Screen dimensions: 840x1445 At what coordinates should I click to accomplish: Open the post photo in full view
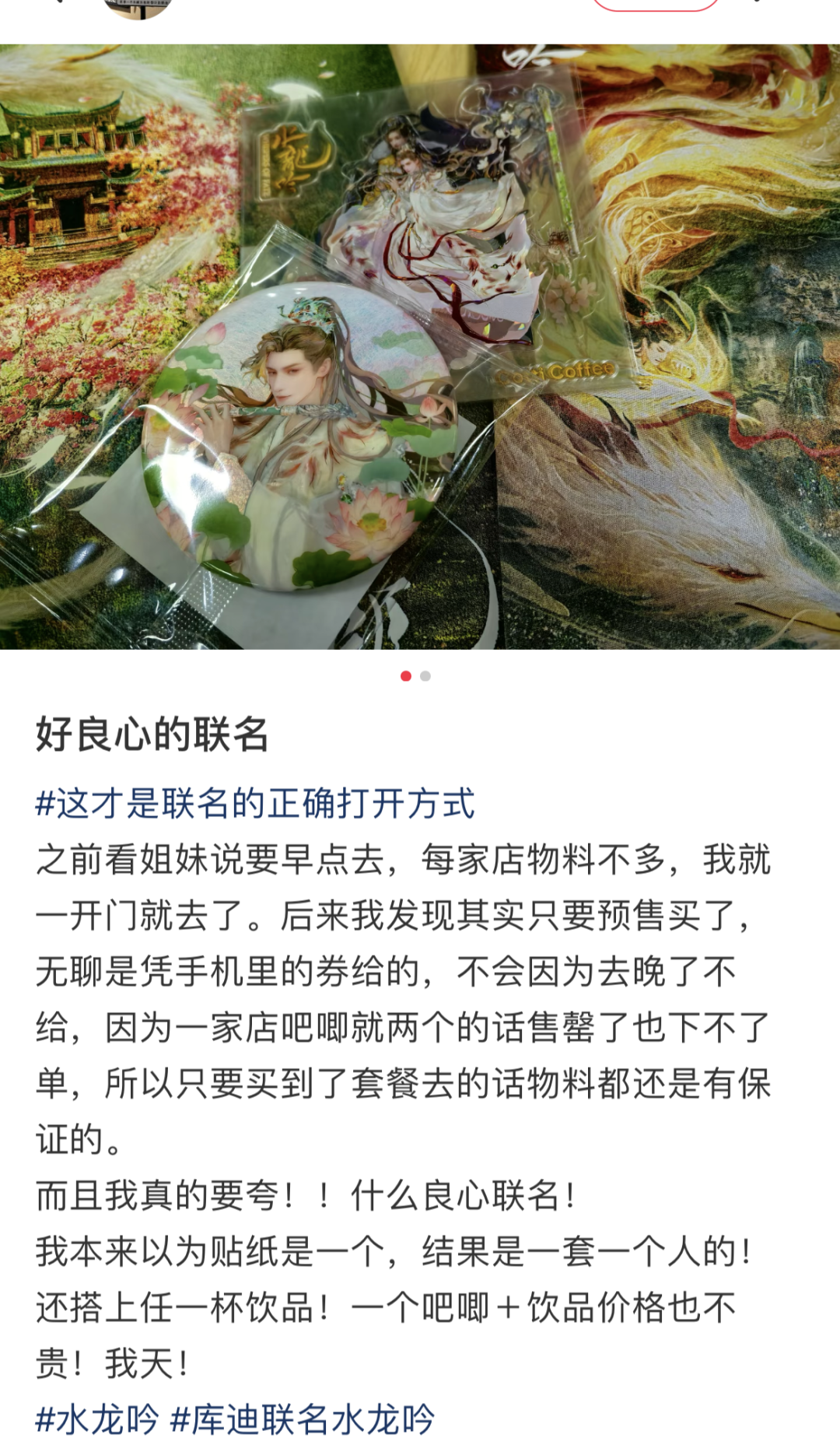[420, 346]
